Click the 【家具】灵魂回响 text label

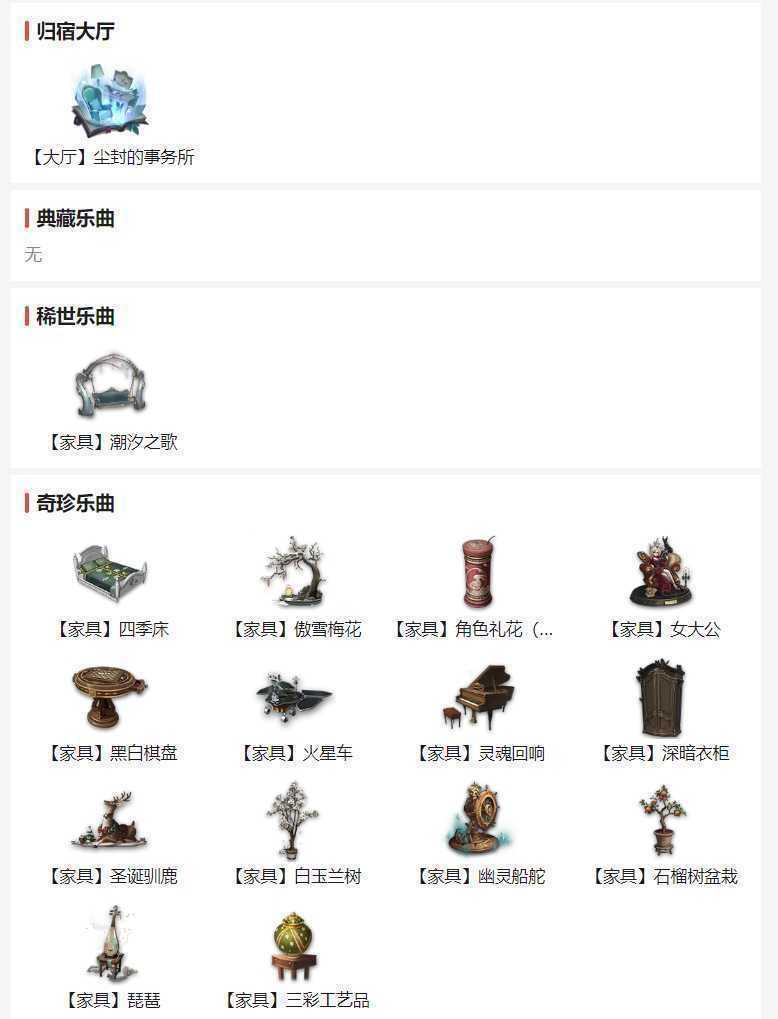coord(478,753)
